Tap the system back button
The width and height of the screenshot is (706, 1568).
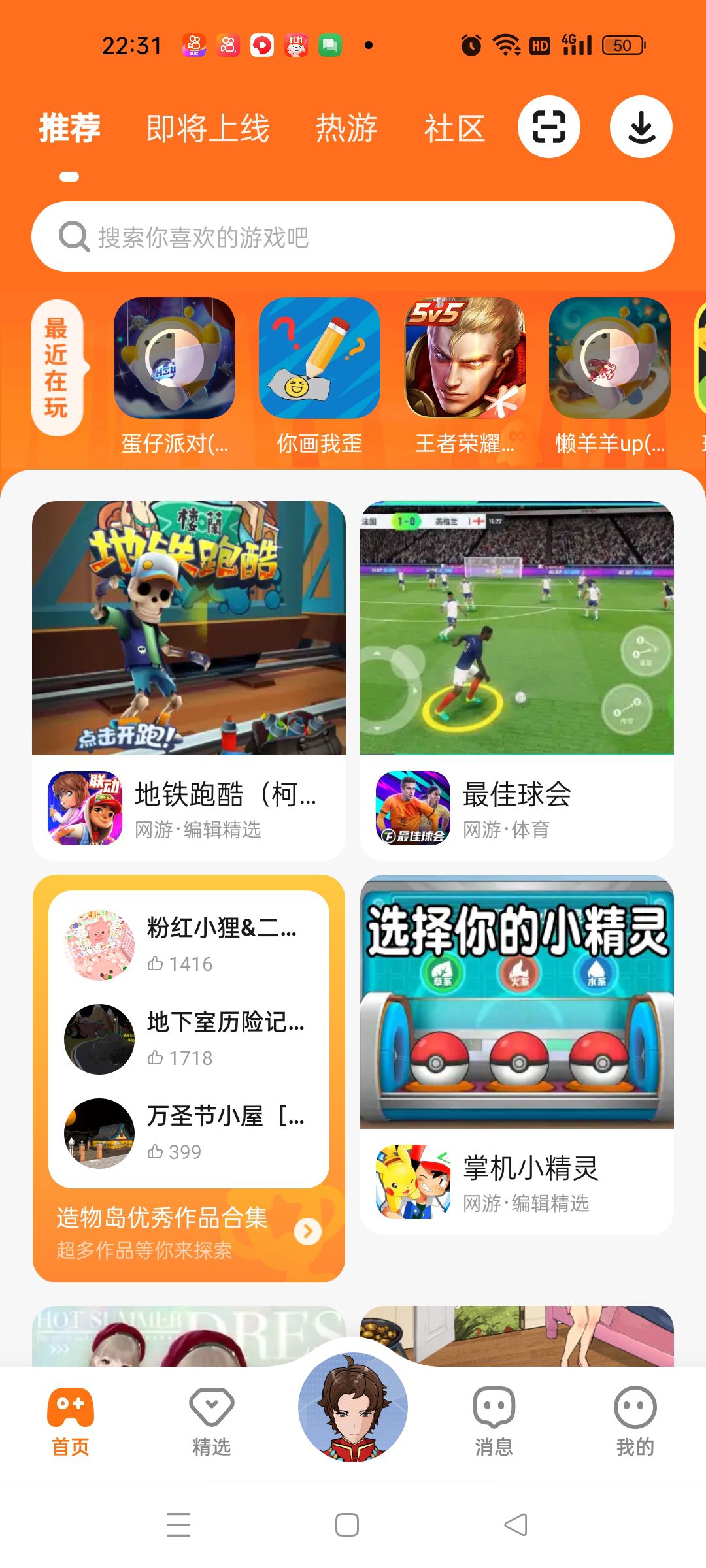coord(516,1525)
